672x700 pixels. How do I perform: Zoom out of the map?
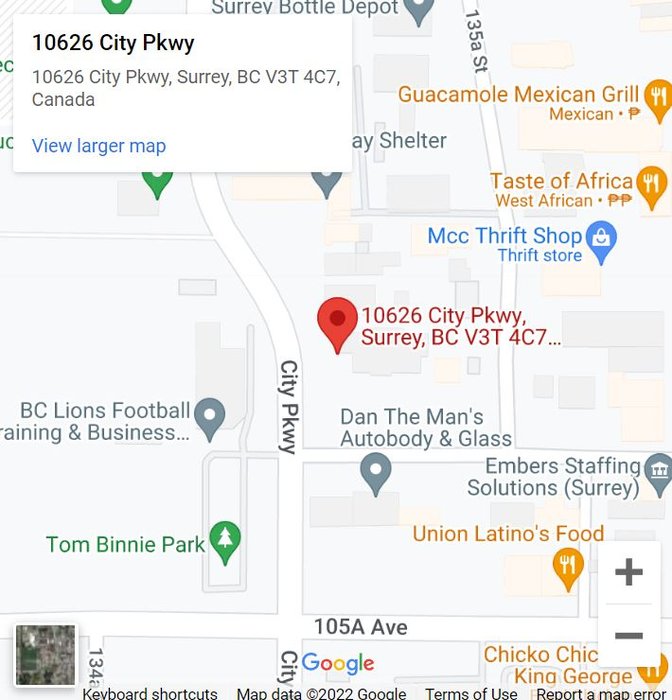(628, 635)
